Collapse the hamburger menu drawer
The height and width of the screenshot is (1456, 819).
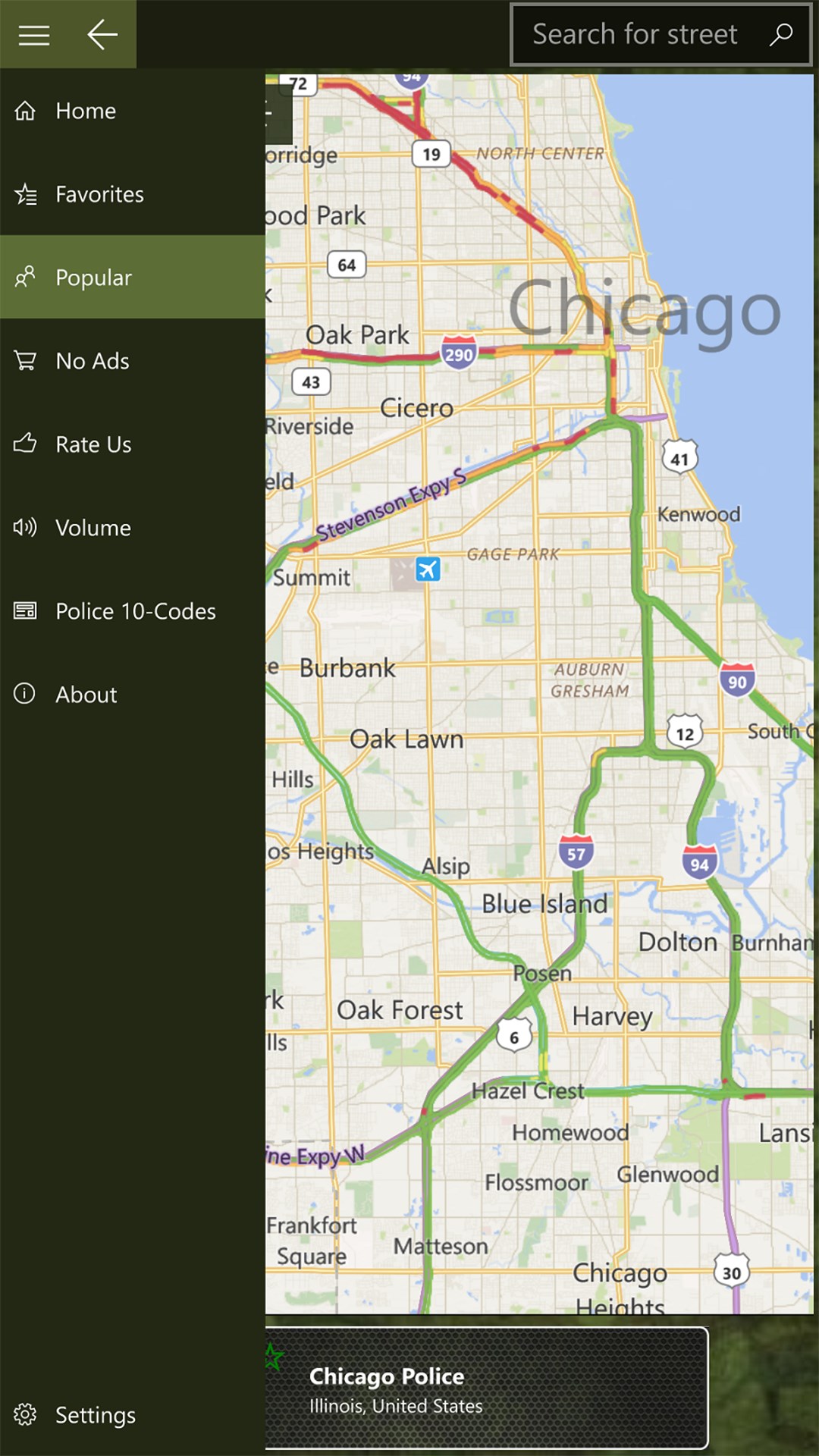[34, 35]
